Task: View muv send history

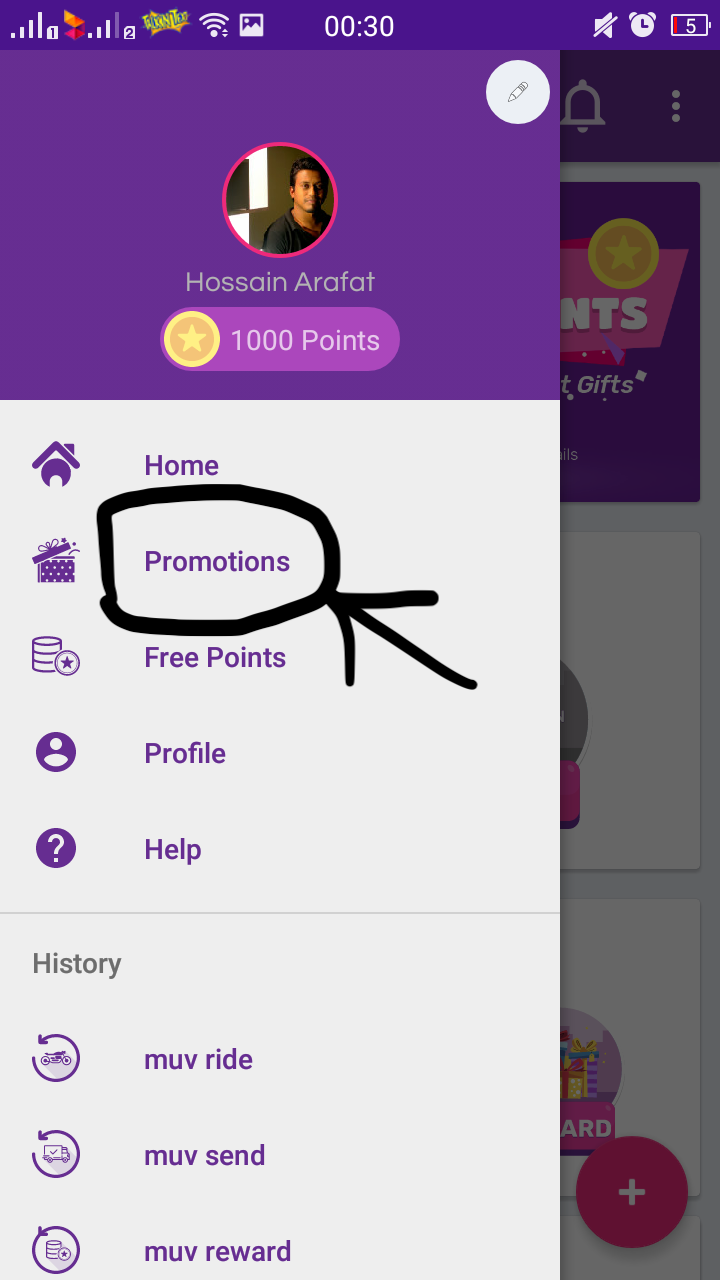Action: 204,1155
